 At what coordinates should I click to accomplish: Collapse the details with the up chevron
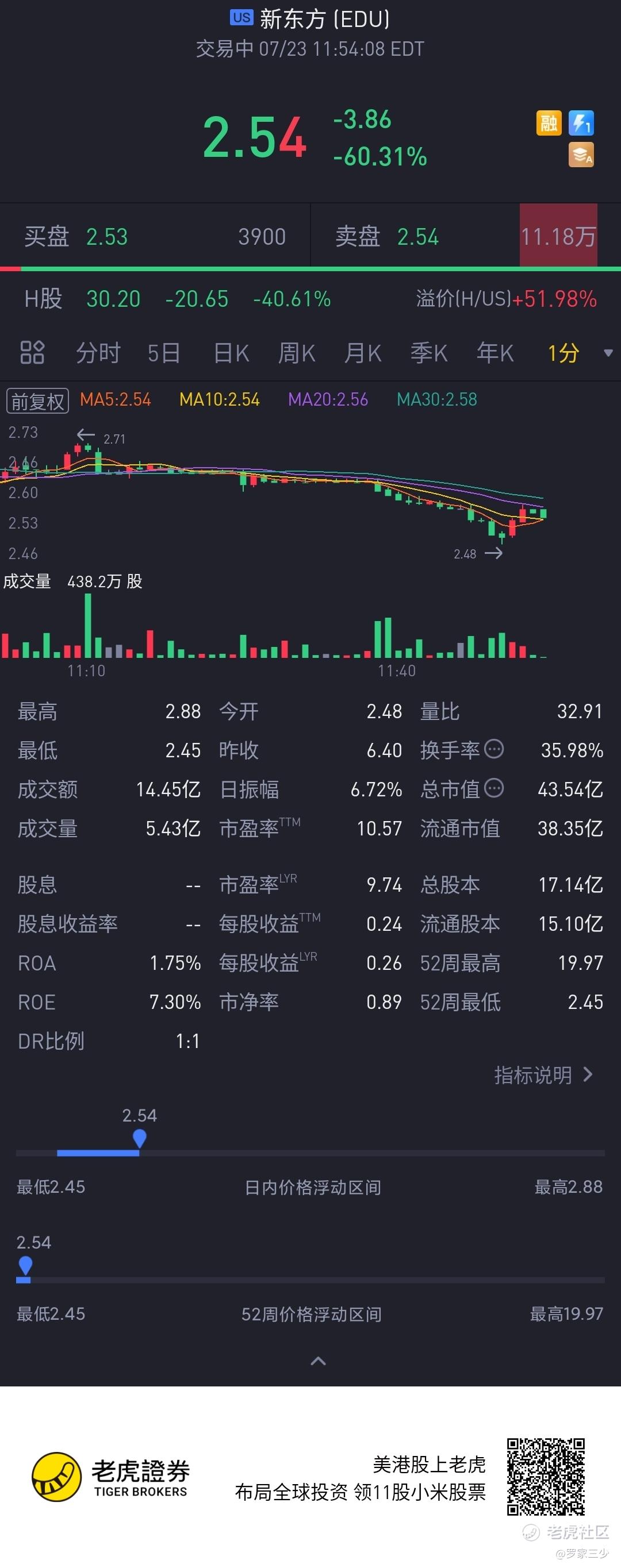pyautogui.click(x=318, y=1361)
